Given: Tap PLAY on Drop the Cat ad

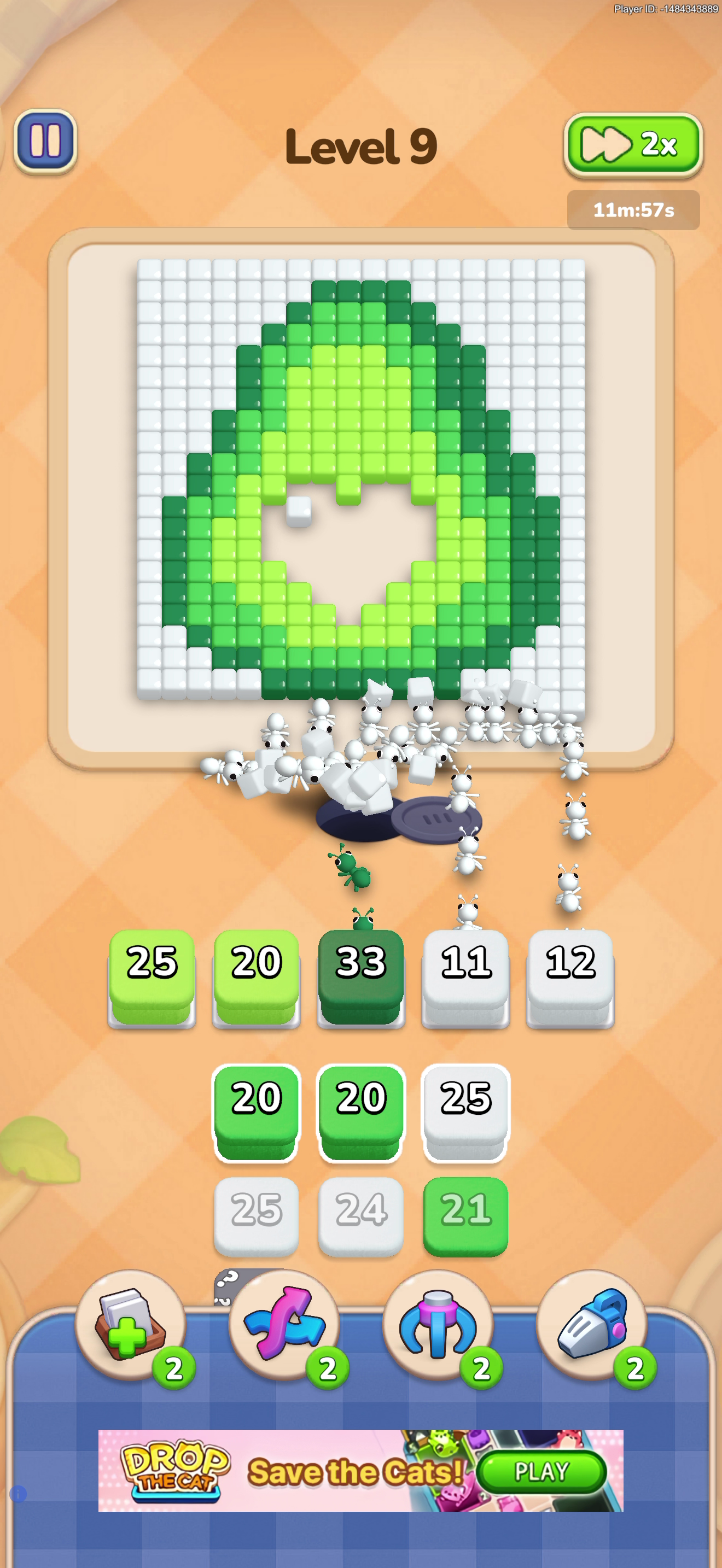Looking at the screenshot, I should pyautogui.click(x=541, y=1472).
